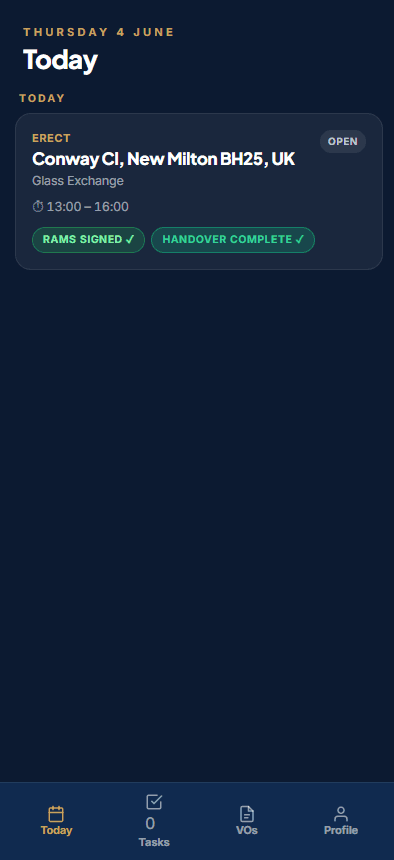Select the Today tab
394x860 pixels.
click(x=57, y=821)
